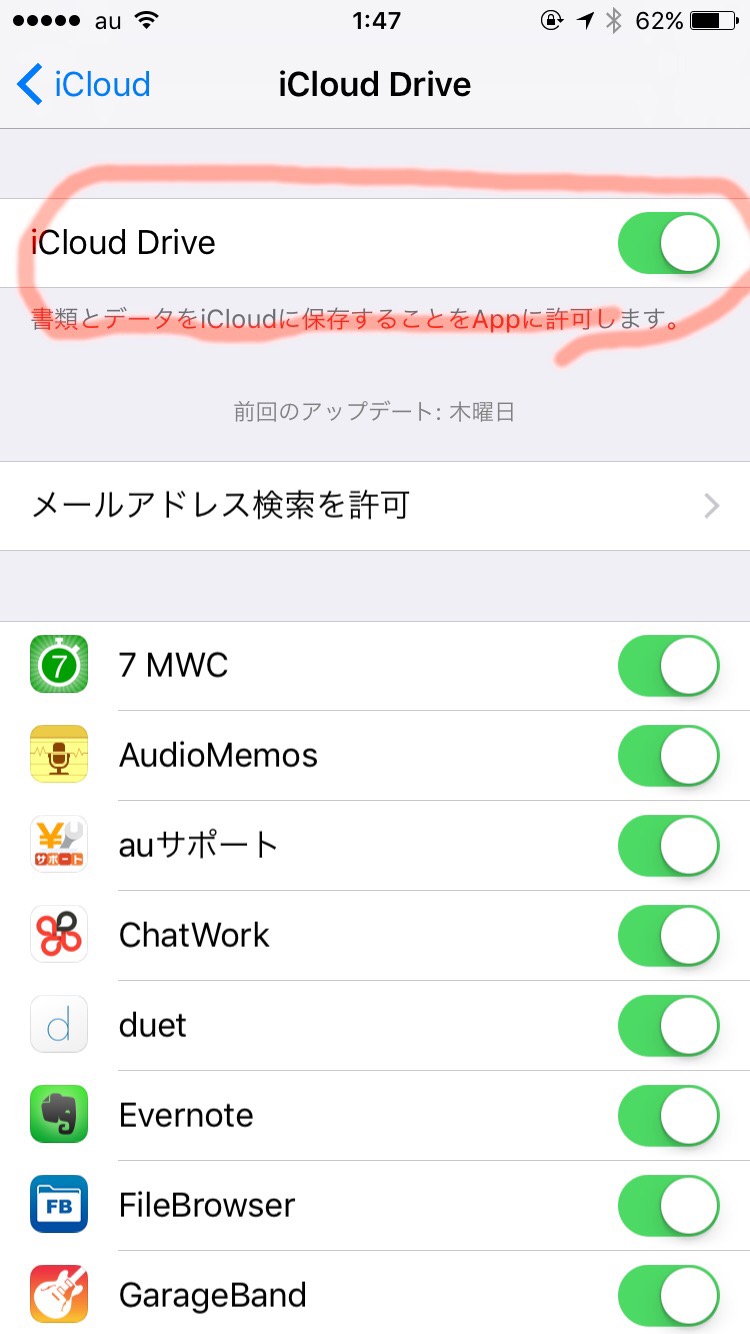Disable iCloud Drive for 7 MWC
Screen dimensions: 750x1334
pyautogui.click(x=668, y=665)
